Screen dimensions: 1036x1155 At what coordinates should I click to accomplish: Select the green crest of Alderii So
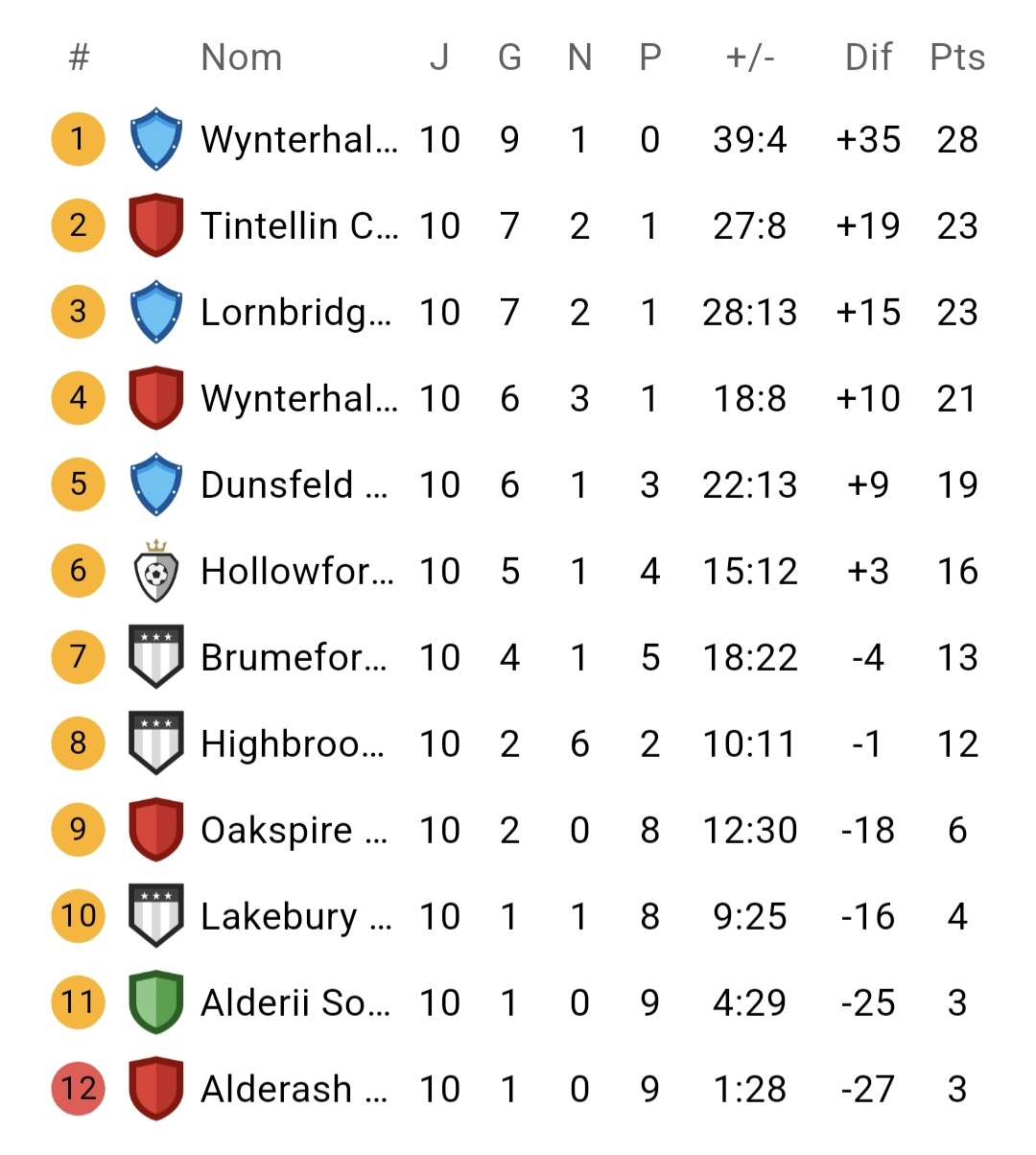pos(155,1002)
